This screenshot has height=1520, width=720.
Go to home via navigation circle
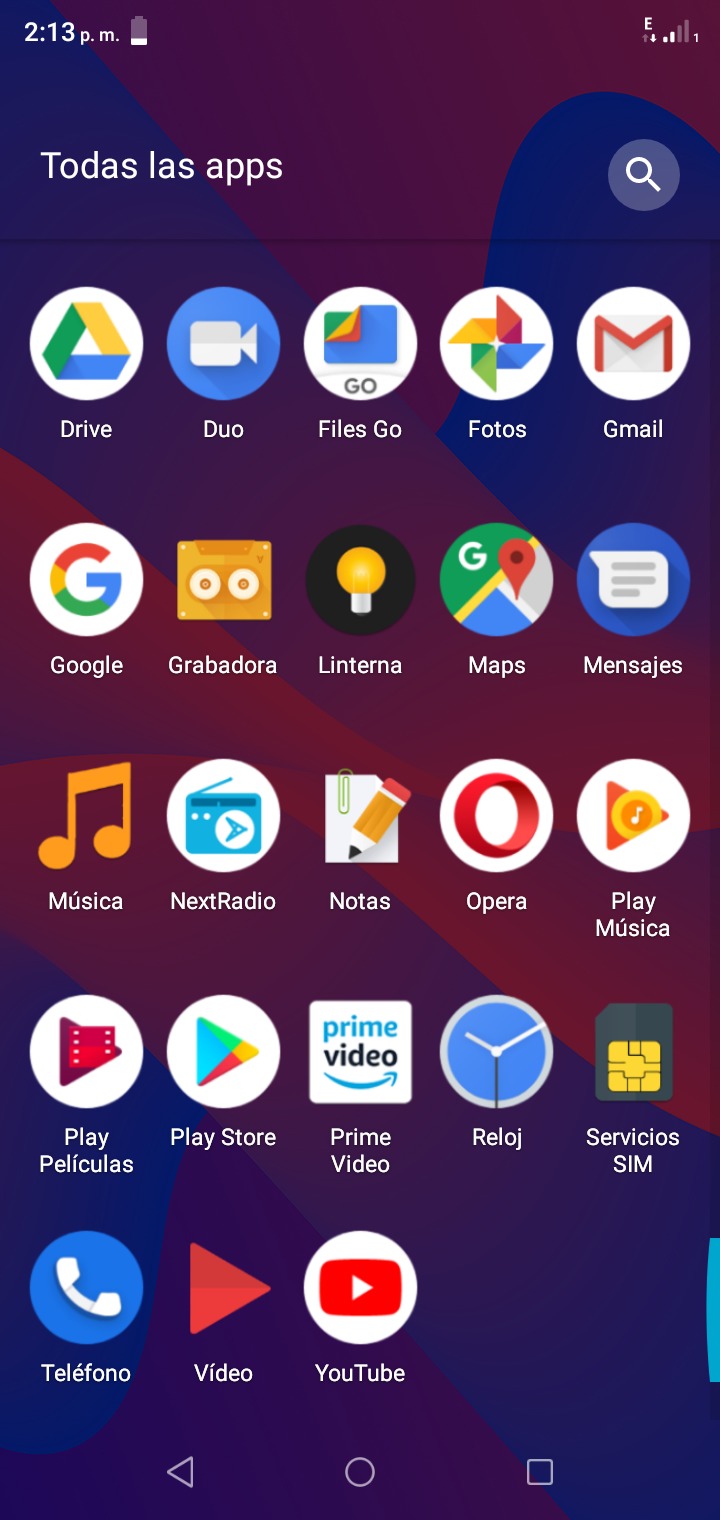[360, 1471]
